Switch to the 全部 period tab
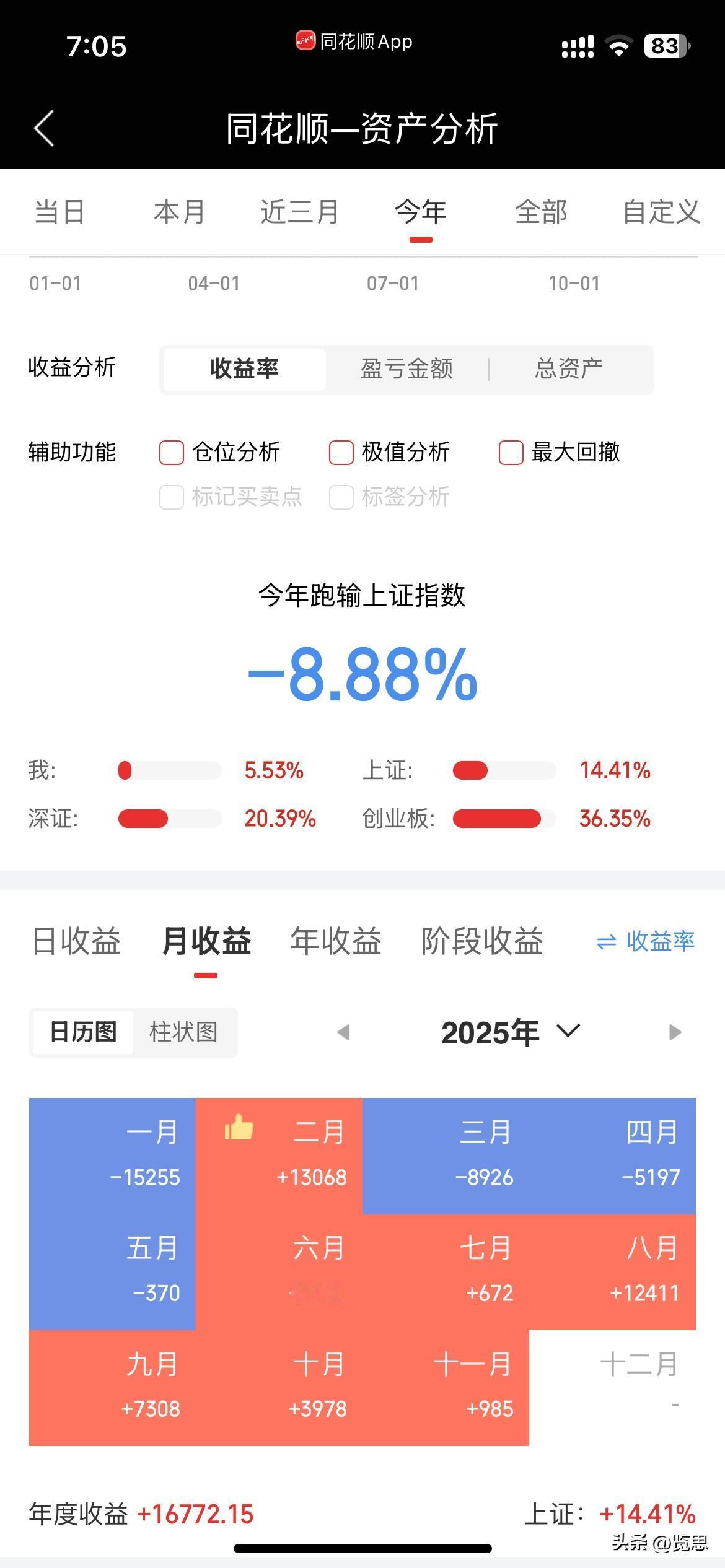This screenshot has height=1568, width=725. [x=541, y=212]
